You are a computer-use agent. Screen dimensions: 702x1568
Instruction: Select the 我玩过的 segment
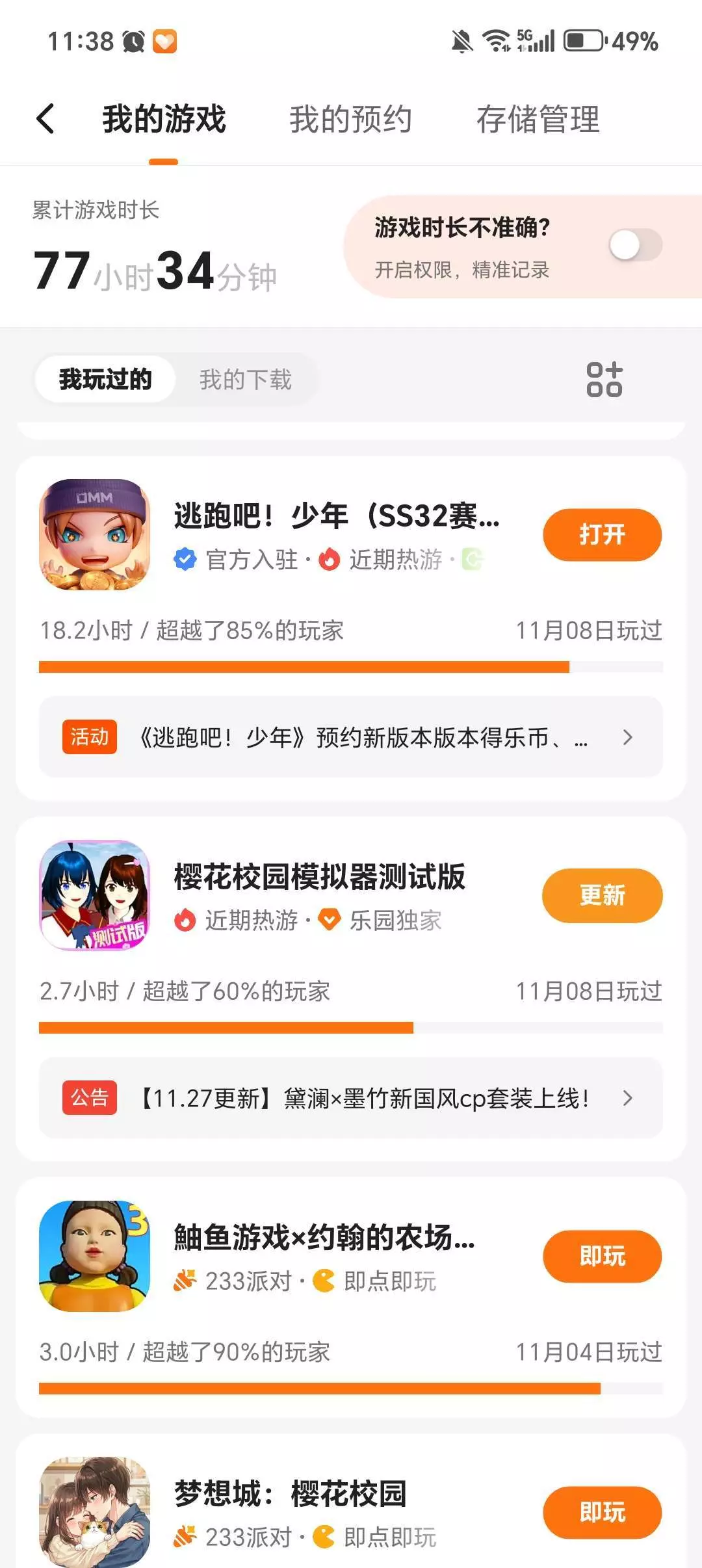coord(105,379)
